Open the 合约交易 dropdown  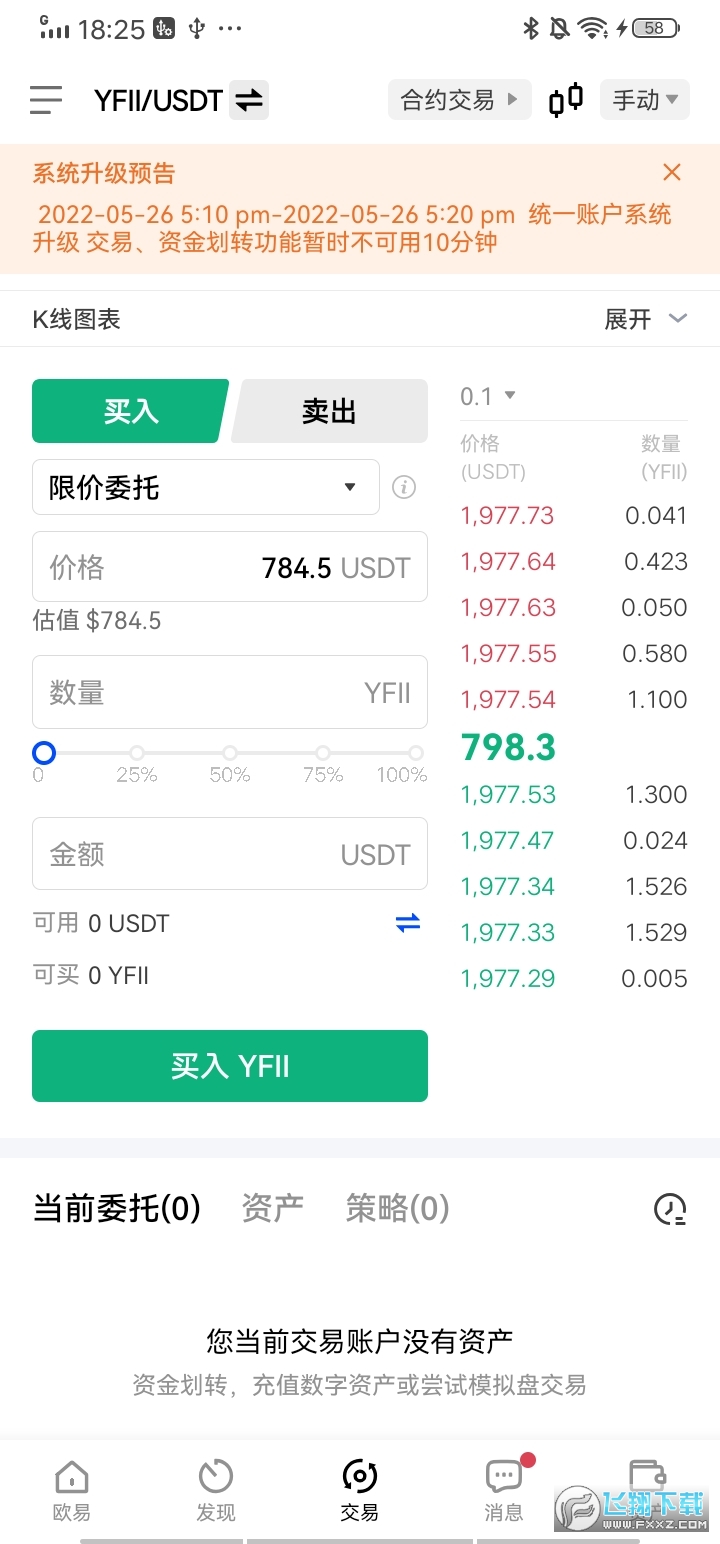(x=459, y=100)
